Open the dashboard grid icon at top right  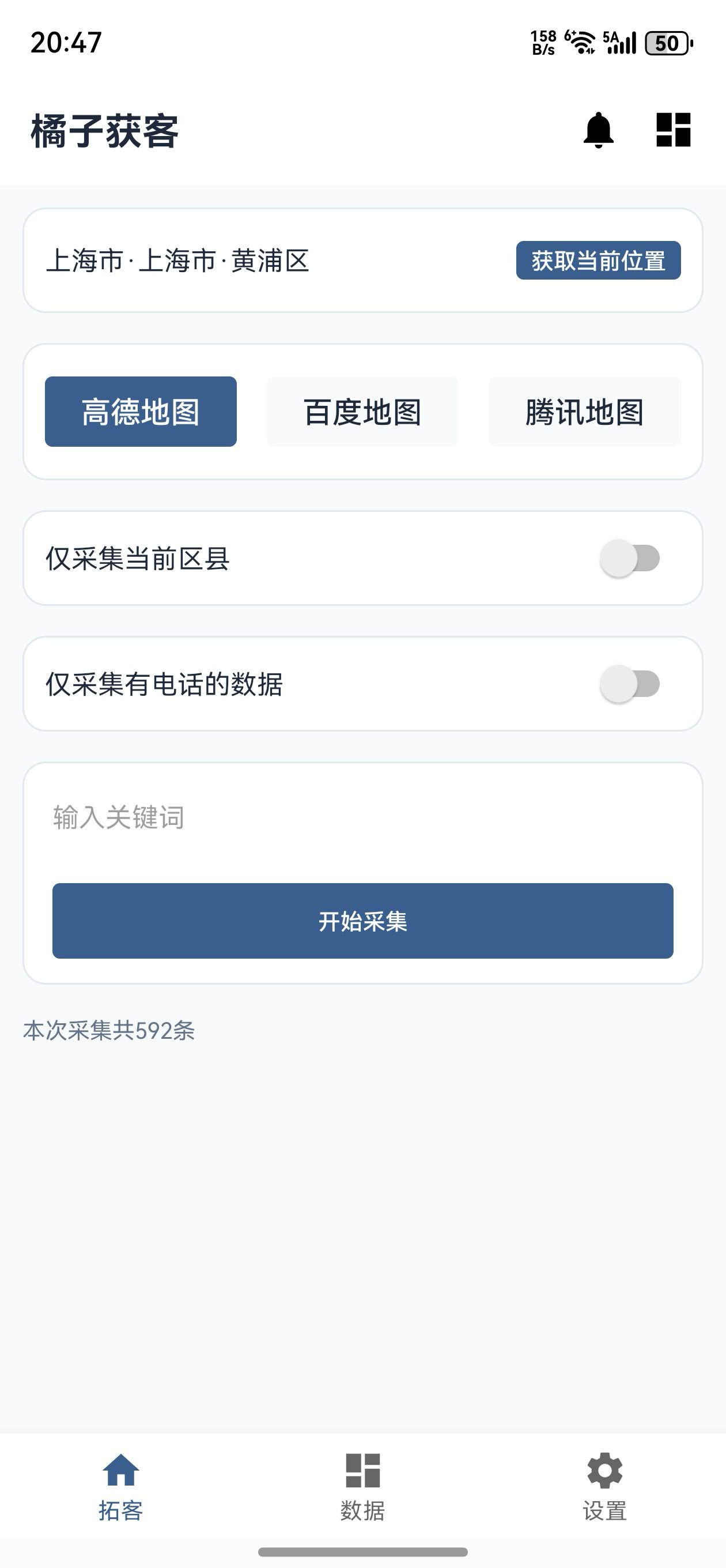point(675,130)
